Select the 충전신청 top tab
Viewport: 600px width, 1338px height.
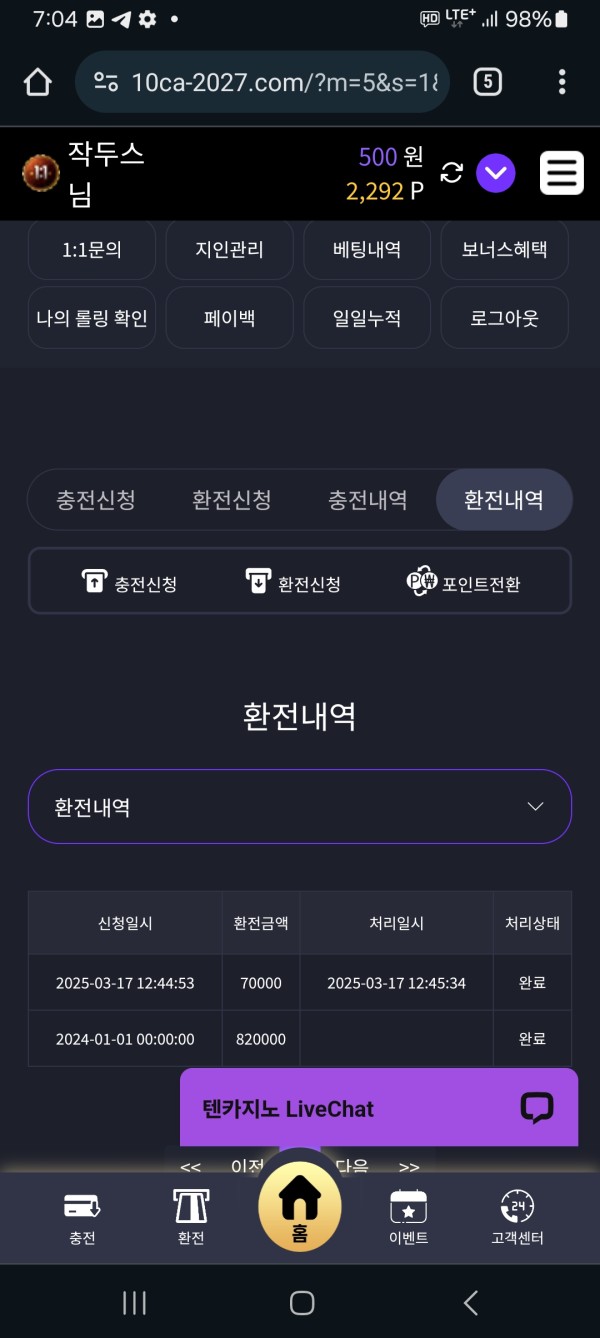pyautogui.click(x=96, y=499)
